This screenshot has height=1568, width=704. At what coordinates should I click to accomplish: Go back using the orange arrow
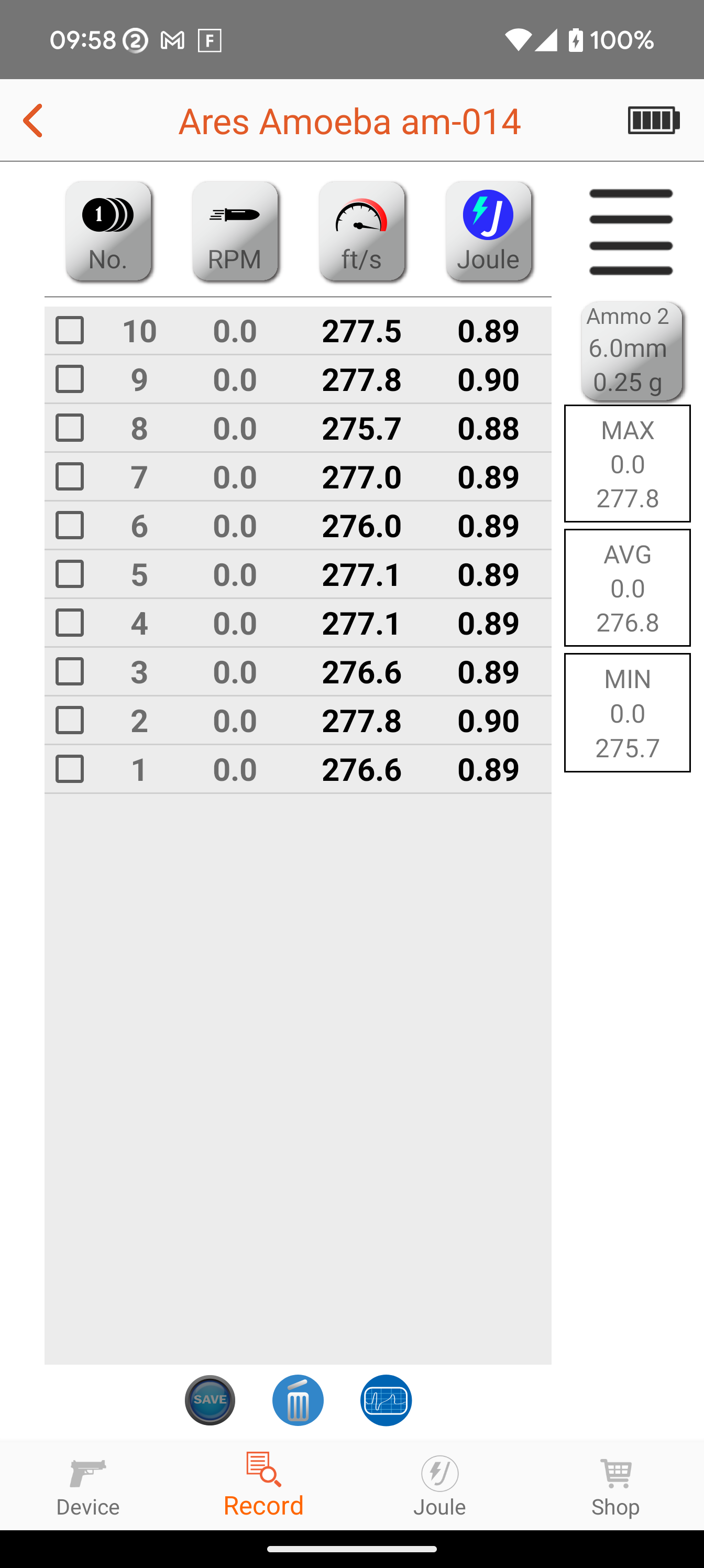33,120
